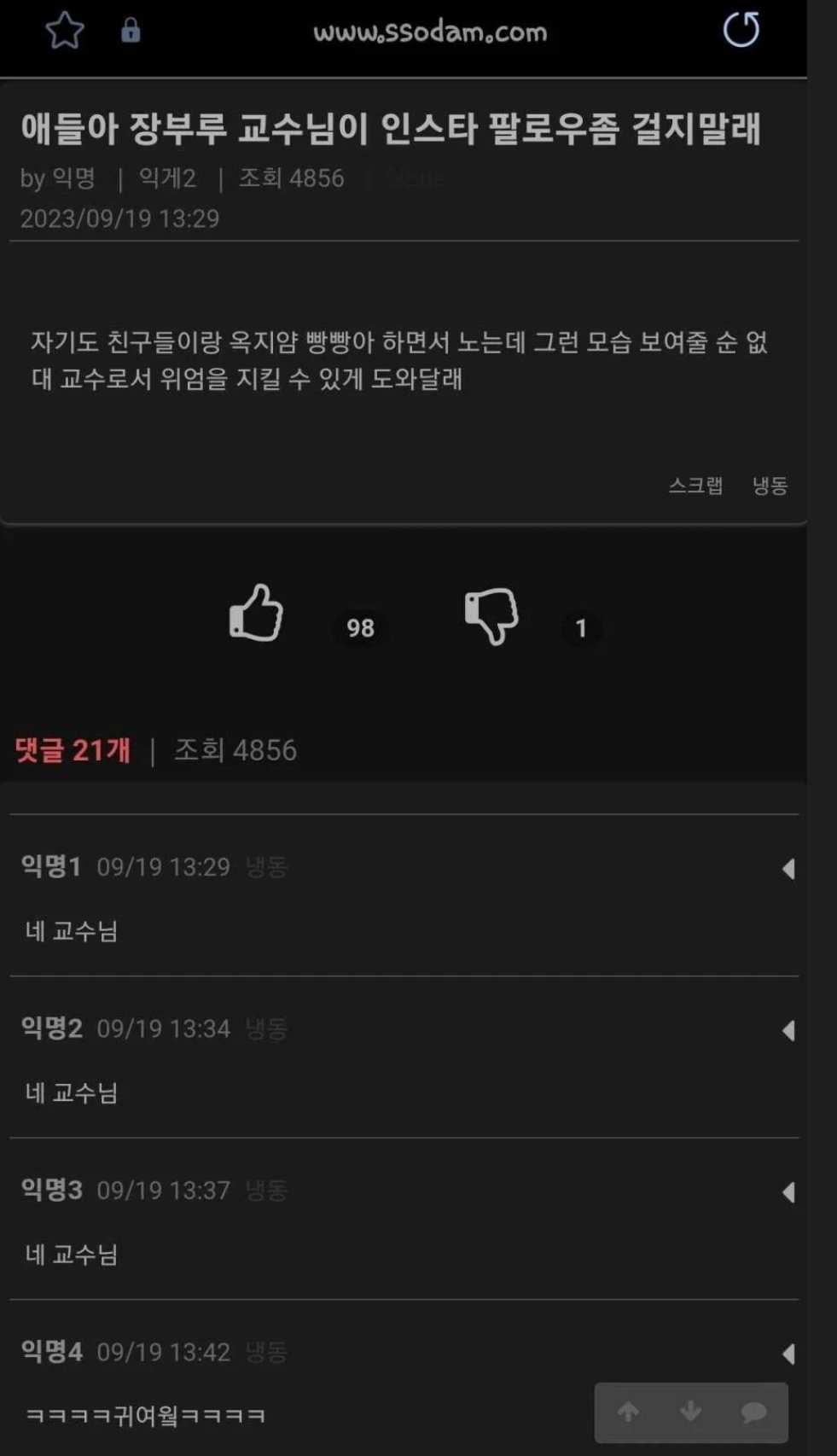Screen dimensions: 837x1456
Task: Bookmark this page with the star icon
Action: pyautogui.click(x=64, y=31)
